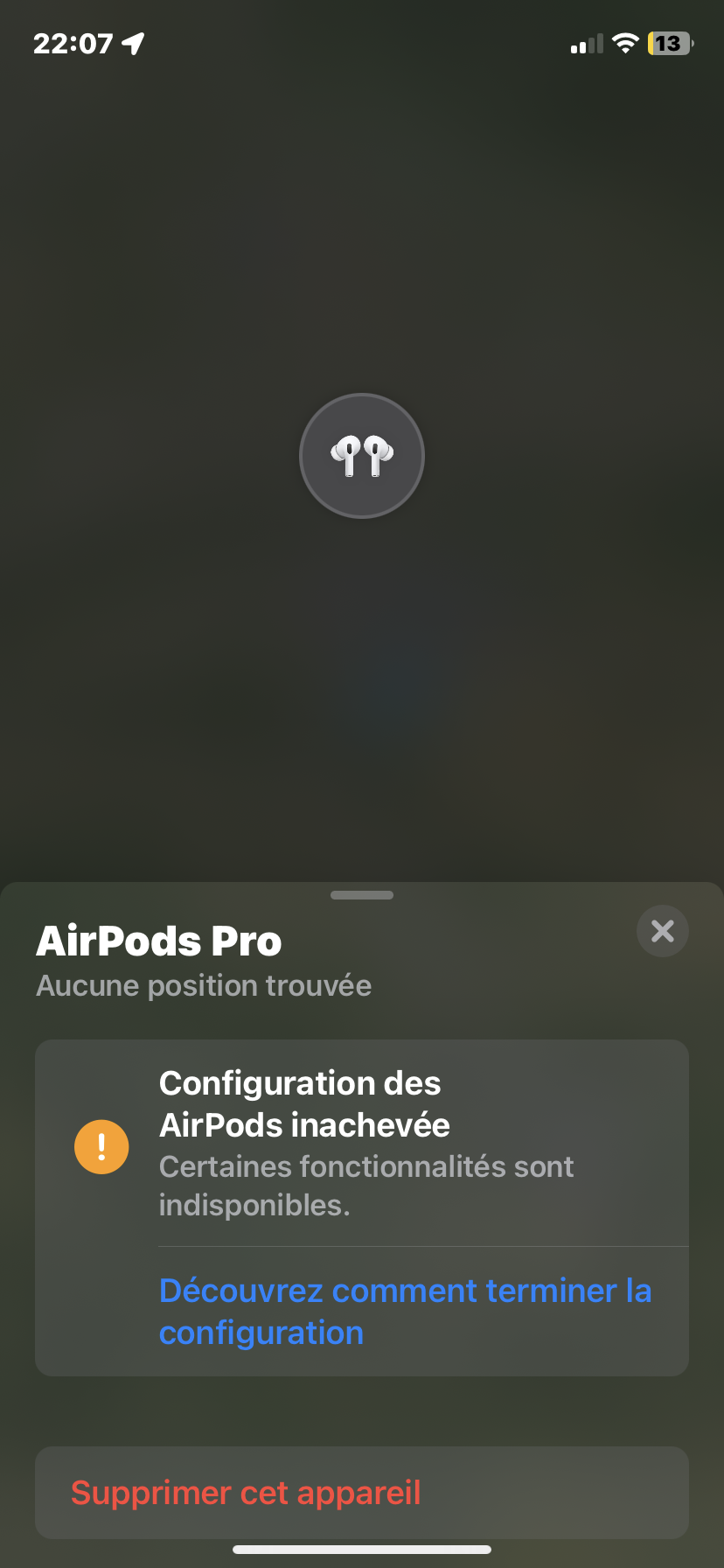
Task: Close the AirPods Pro panel
Action: tap(662, 931)
